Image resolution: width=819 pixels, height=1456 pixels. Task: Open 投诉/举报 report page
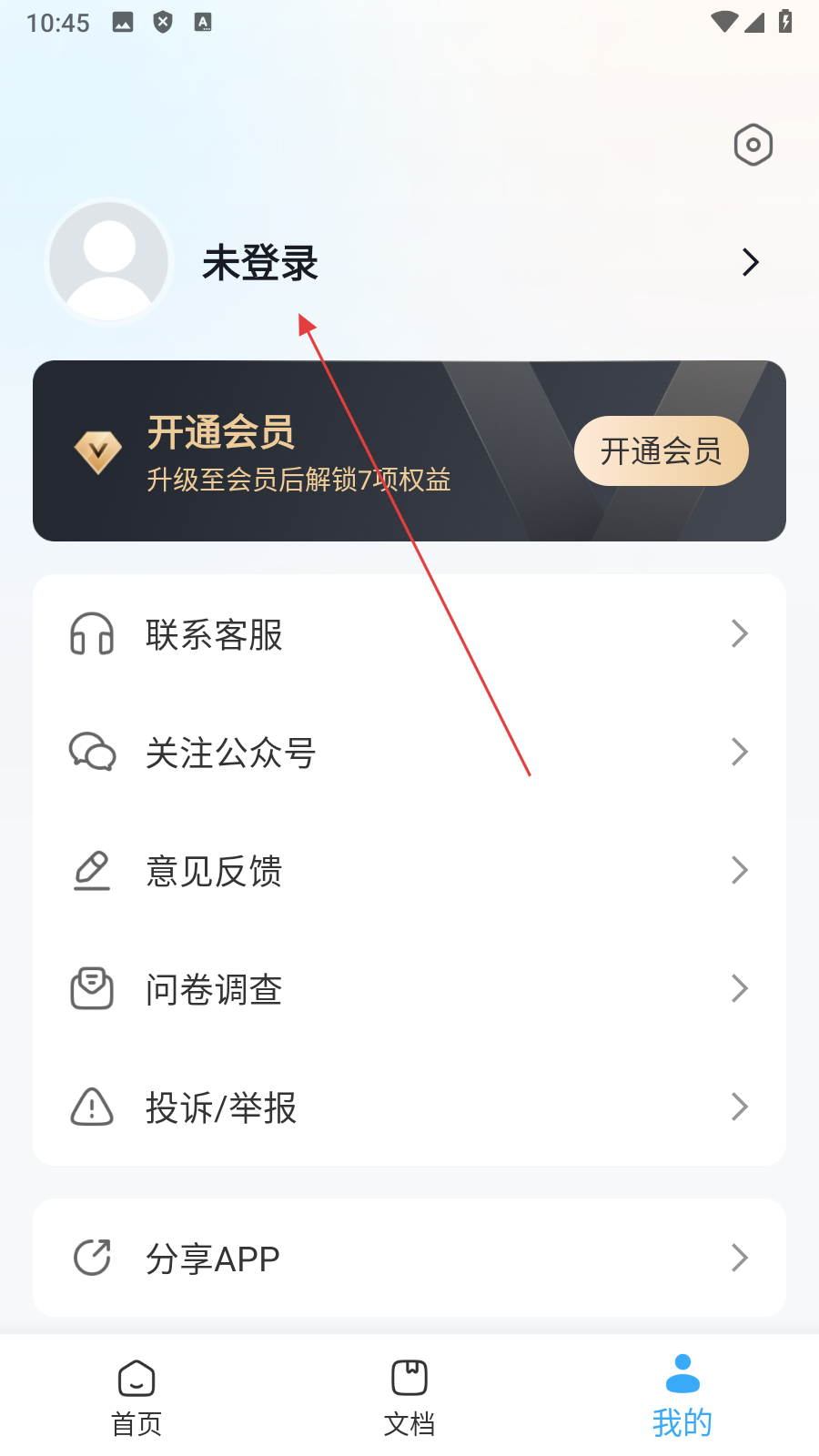409,1107
